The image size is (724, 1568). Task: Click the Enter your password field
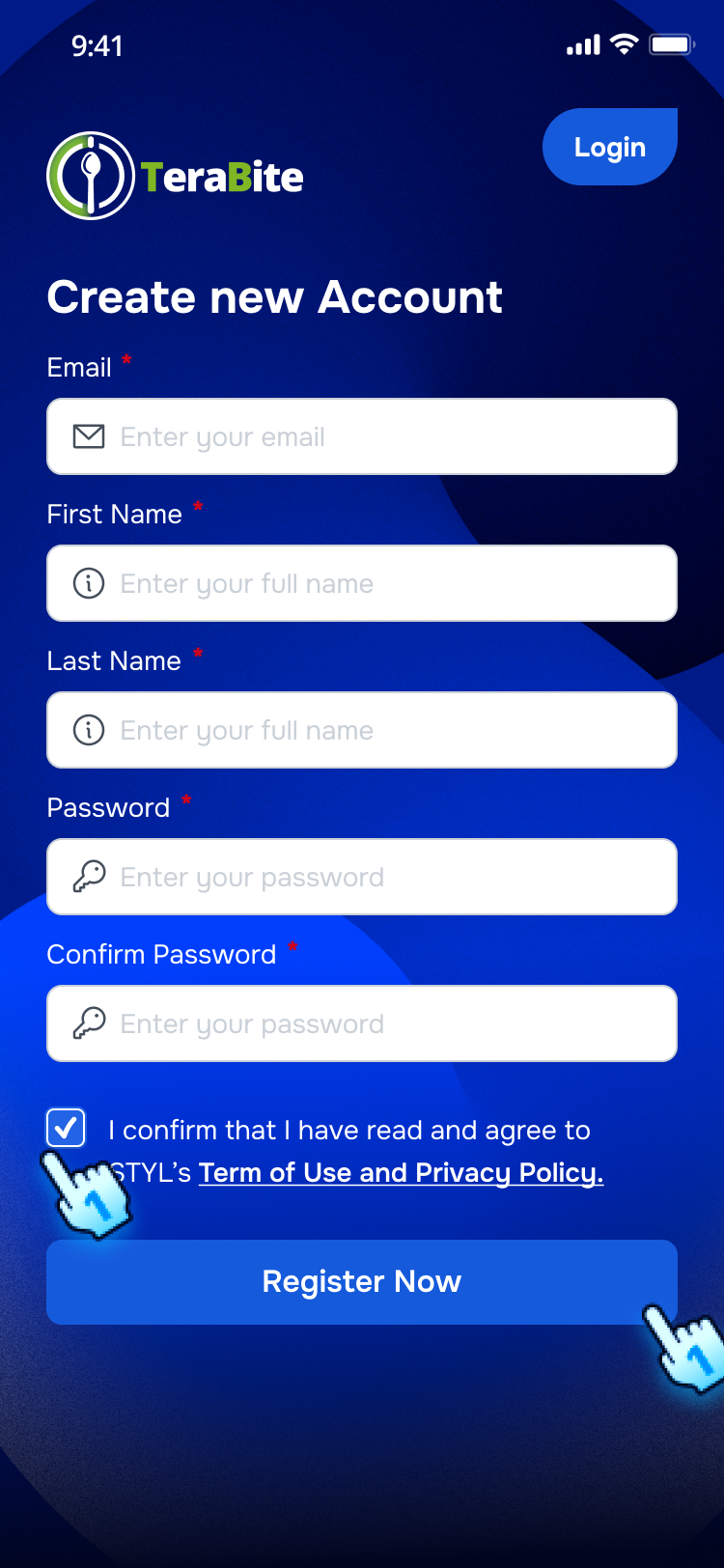click(x=362, y=877)
